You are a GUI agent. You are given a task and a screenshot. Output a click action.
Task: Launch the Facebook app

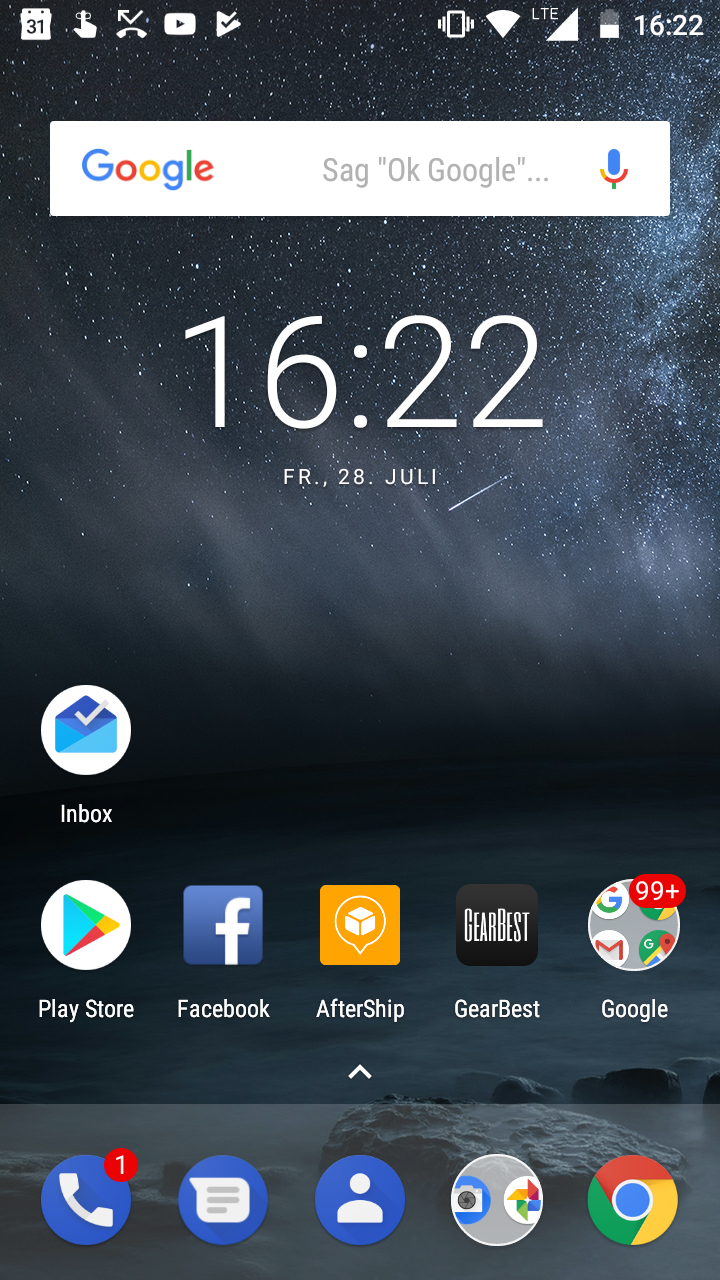(223, 926)
